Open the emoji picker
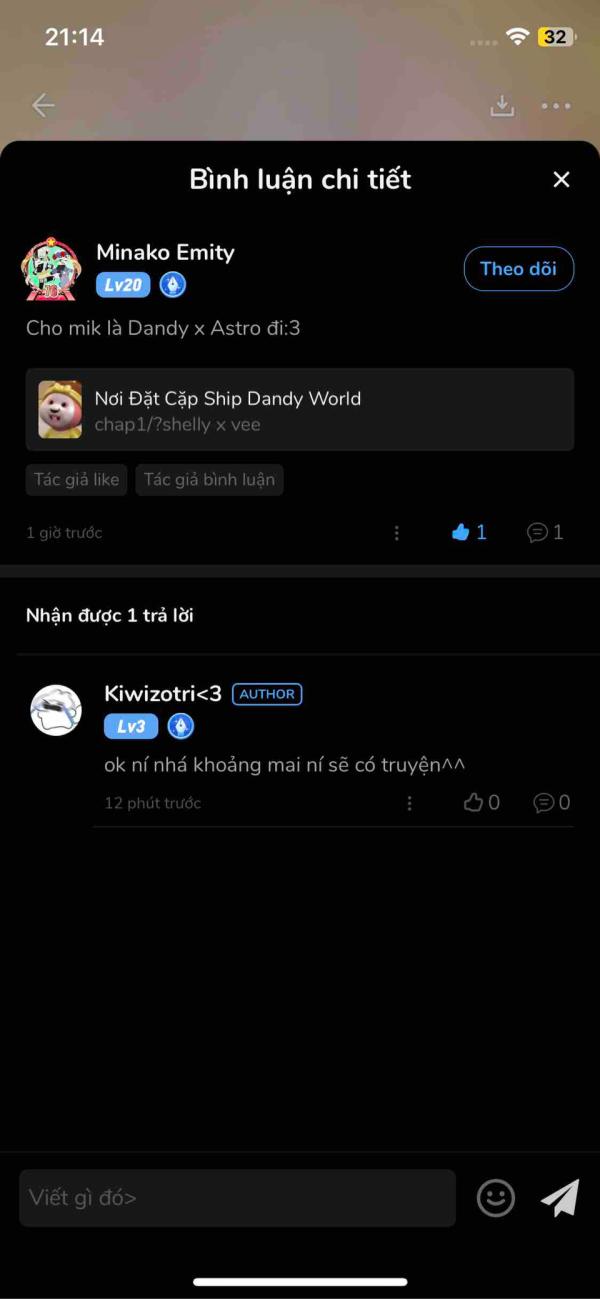This screenshot has width=600, height=1299. [x=495, y=1198]
